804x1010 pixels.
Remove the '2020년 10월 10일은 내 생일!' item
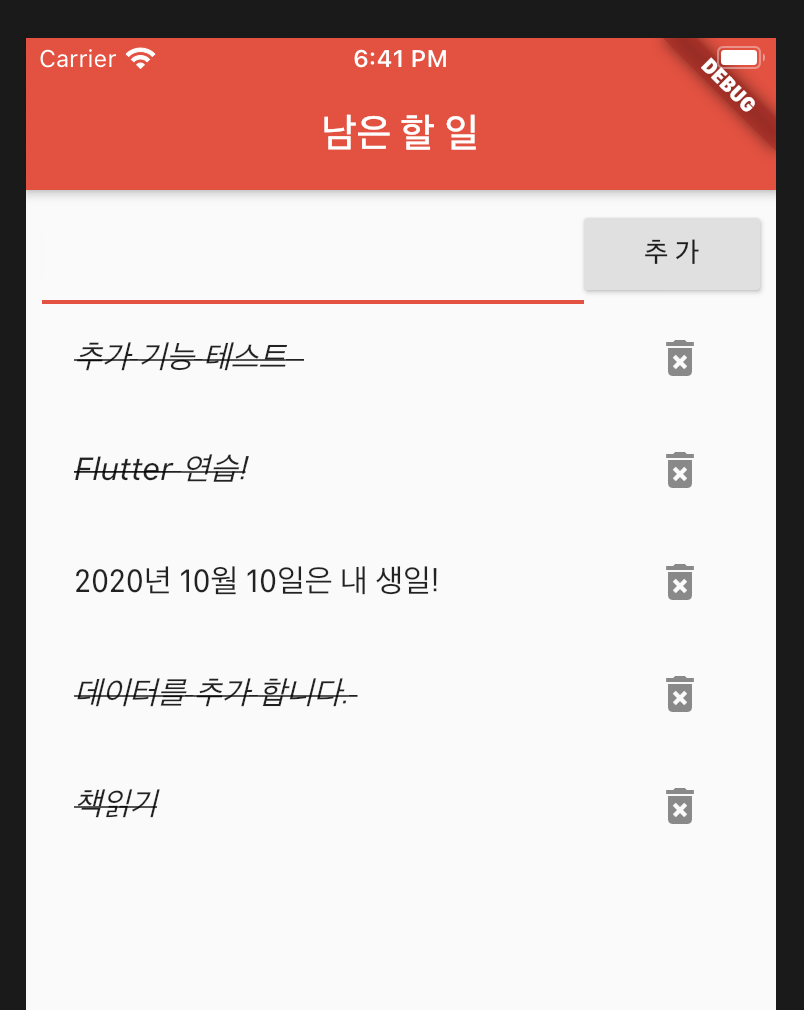tap(680, 582)
